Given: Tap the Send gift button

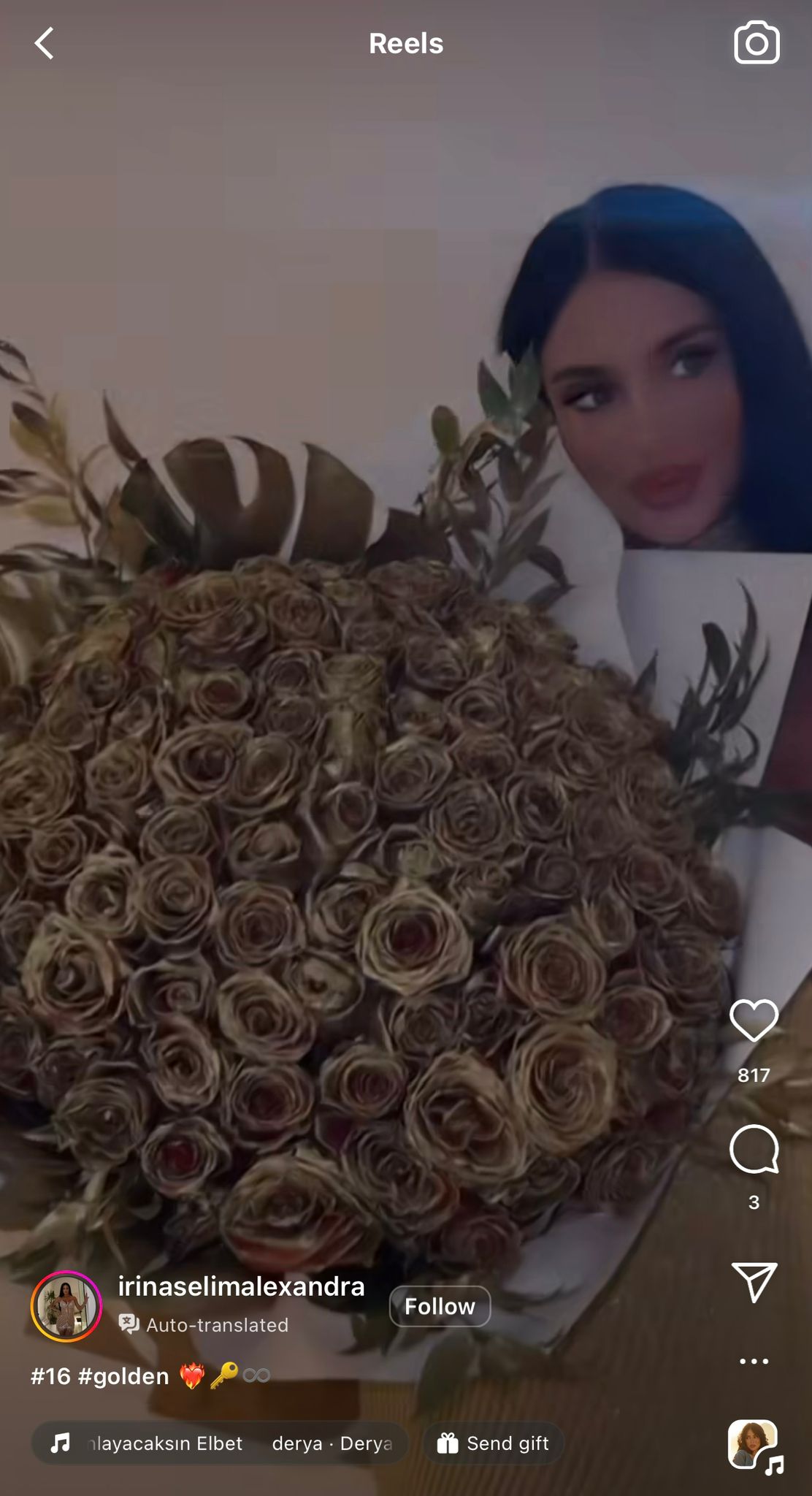Looking at the screenshot, I should point(493,1443).
